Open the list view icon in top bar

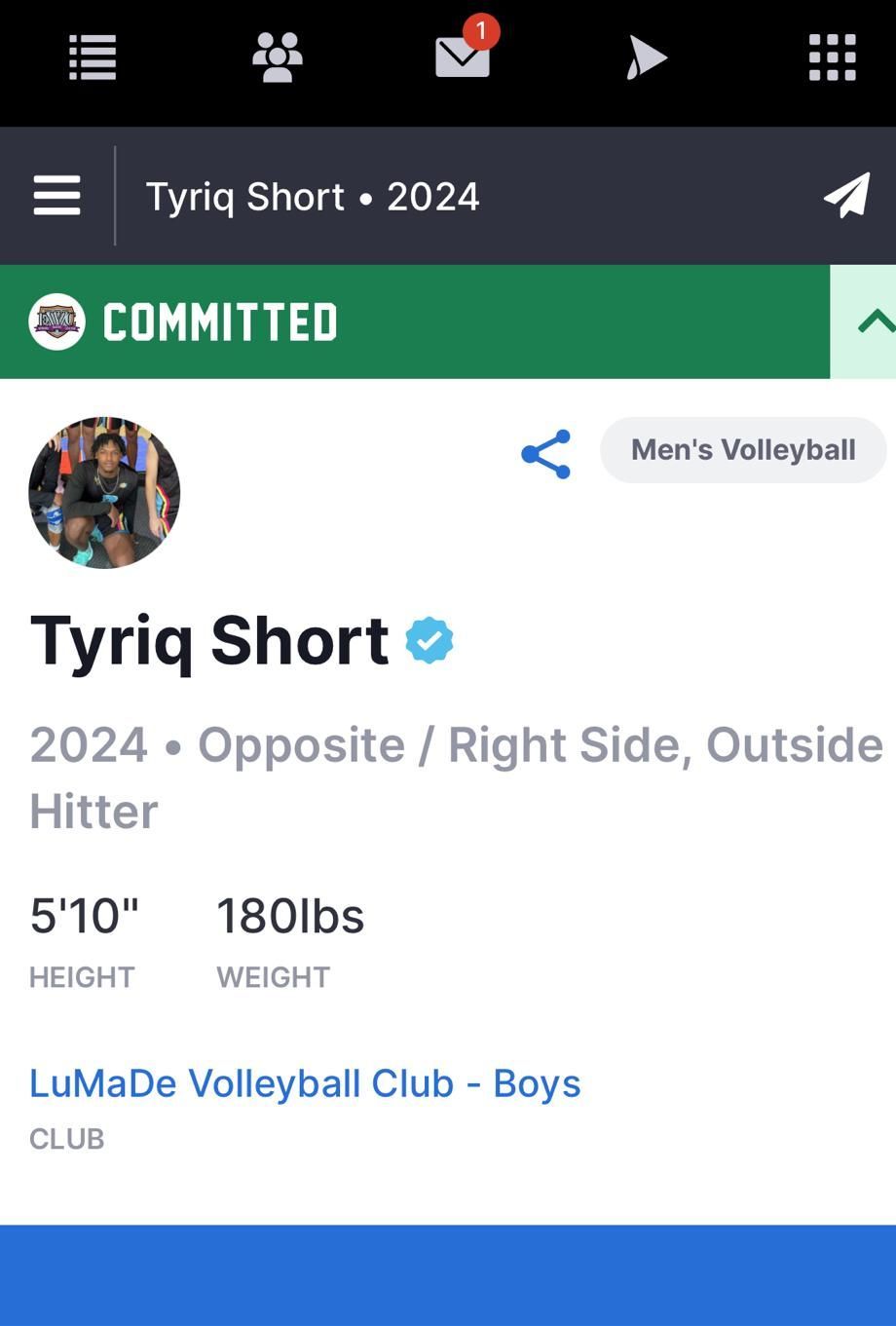[93, 58]
